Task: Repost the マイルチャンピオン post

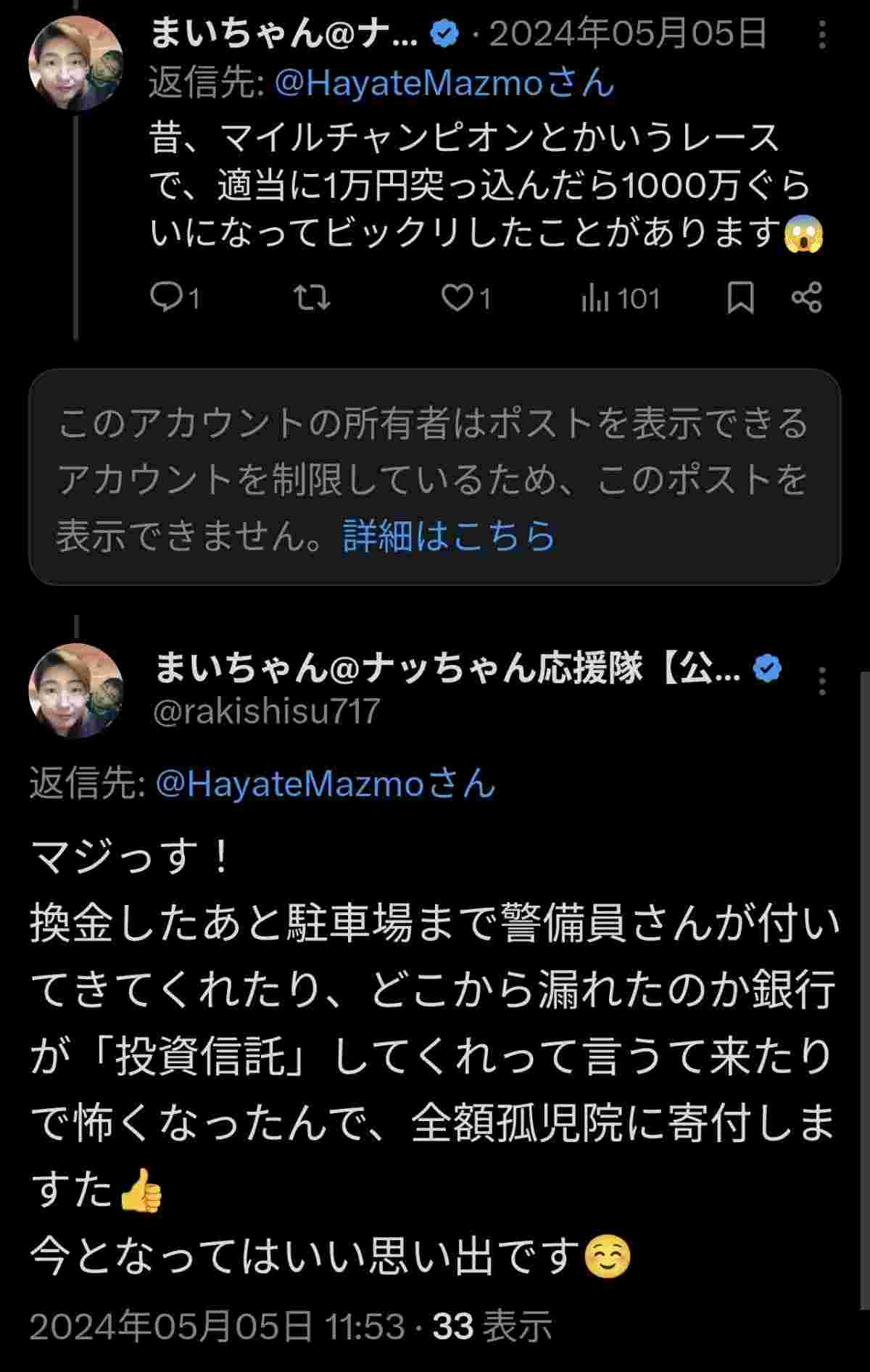Action: pyautogui.click(x=313, y=298)
